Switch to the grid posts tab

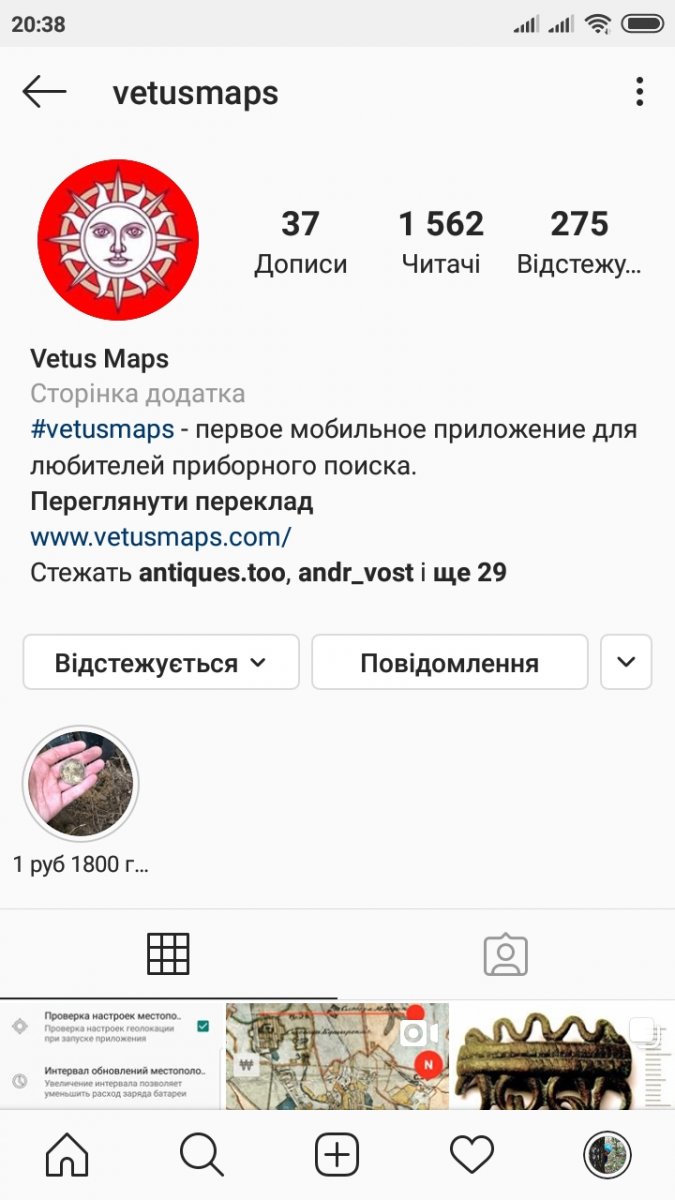168,954
